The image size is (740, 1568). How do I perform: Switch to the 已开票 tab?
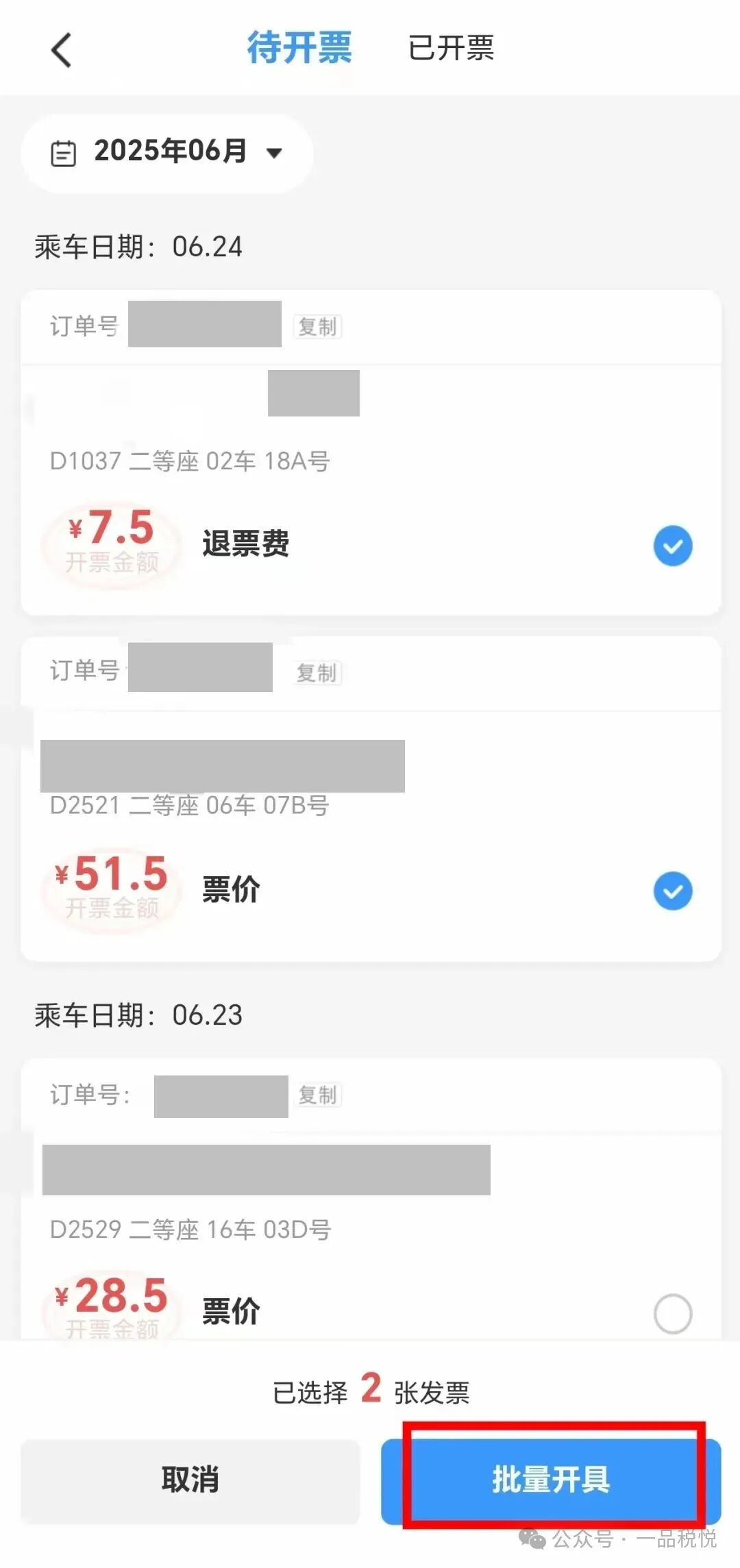(451, 49)
